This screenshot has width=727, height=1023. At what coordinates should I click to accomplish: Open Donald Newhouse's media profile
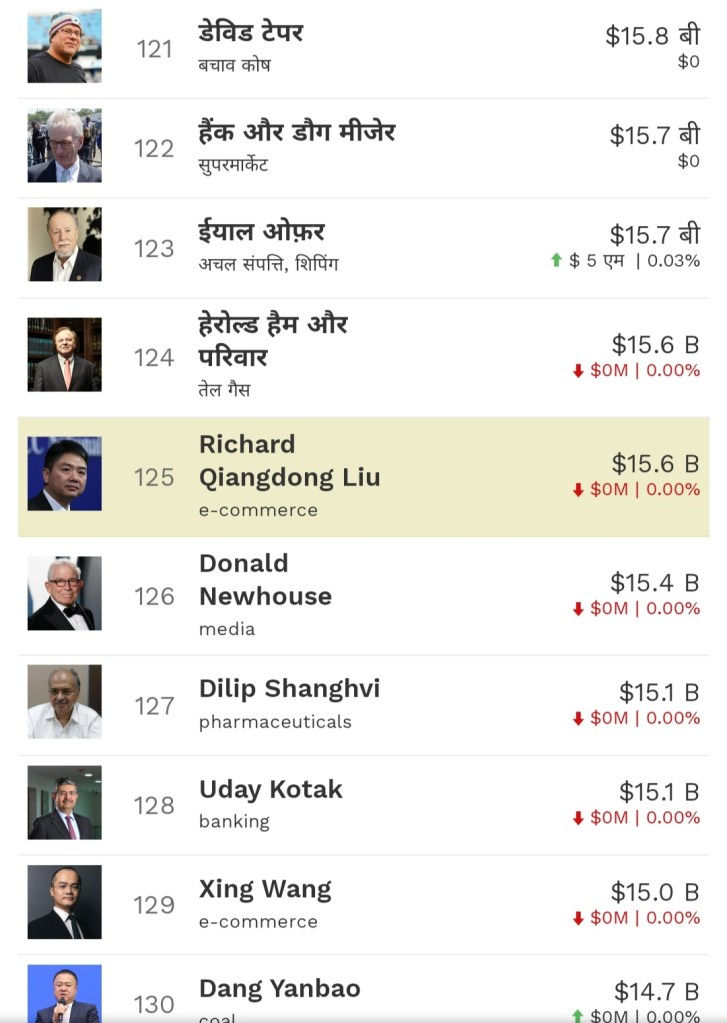[x=265, y=580]
